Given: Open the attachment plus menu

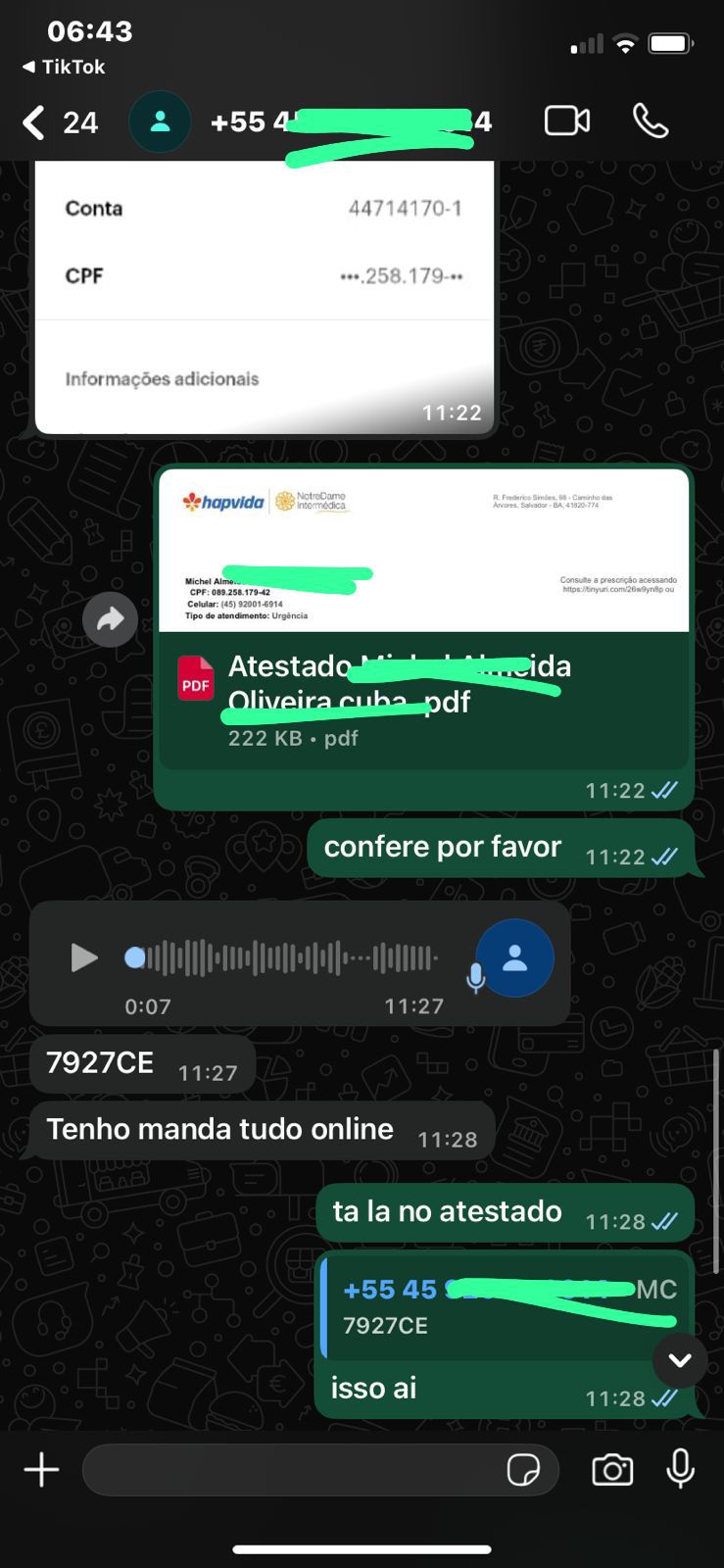Looking at the screenshot, I should tap(41, 1470).
